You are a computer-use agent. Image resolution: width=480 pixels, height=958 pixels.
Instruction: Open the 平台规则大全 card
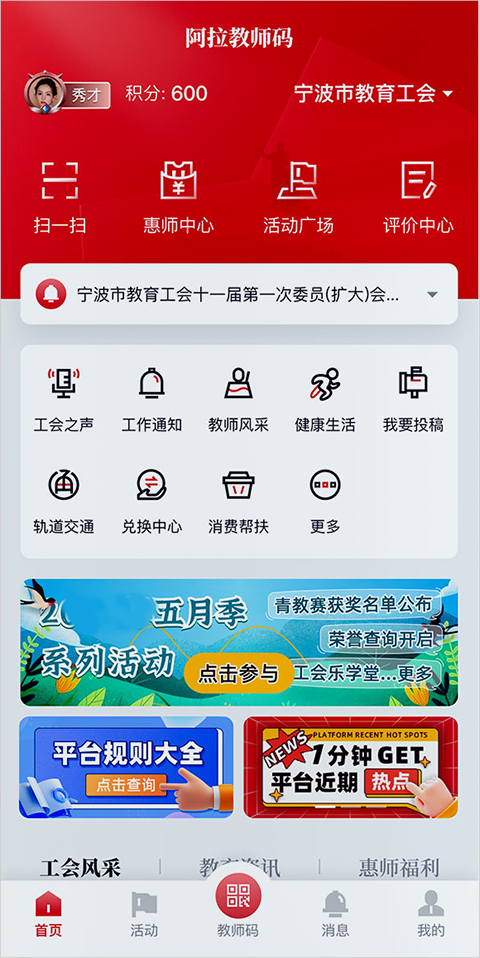[x=126, y=767]
